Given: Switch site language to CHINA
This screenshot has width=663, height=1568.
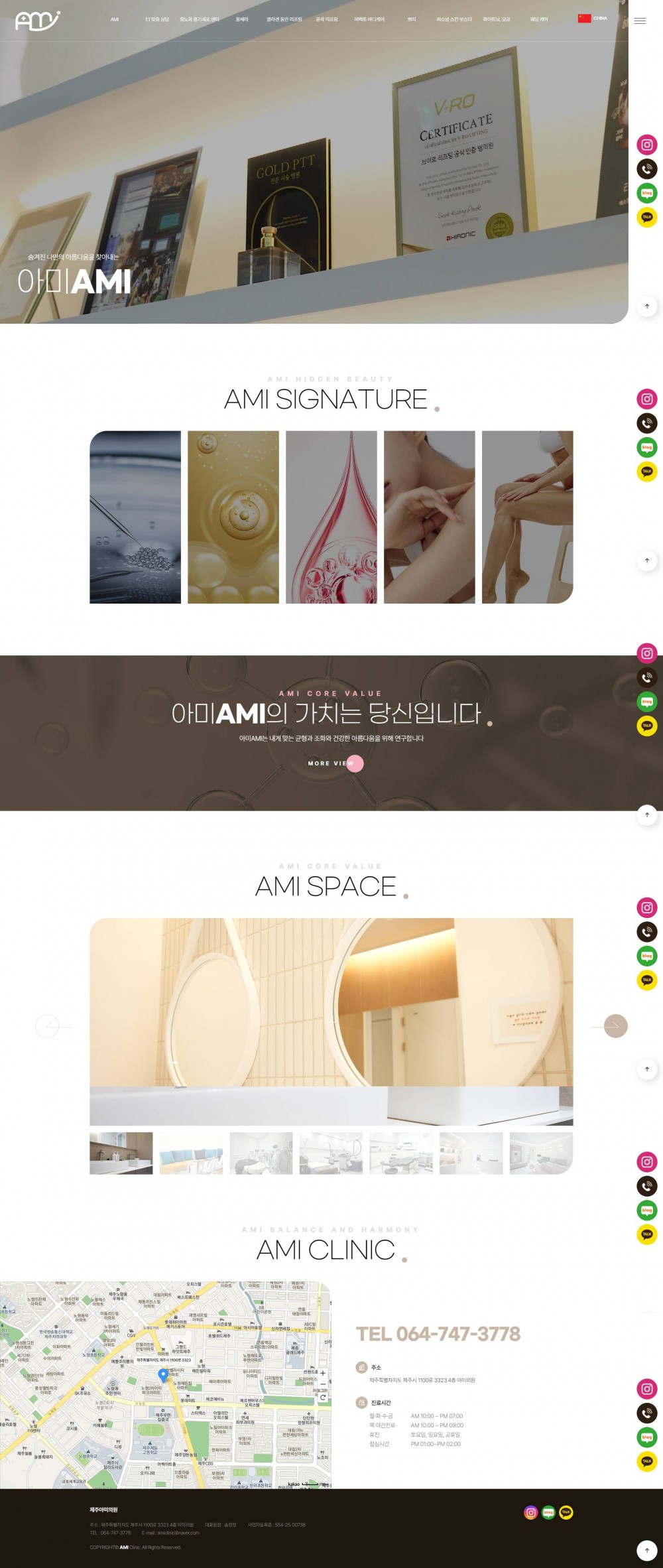Looking at the screenshot, I should 593,19.
